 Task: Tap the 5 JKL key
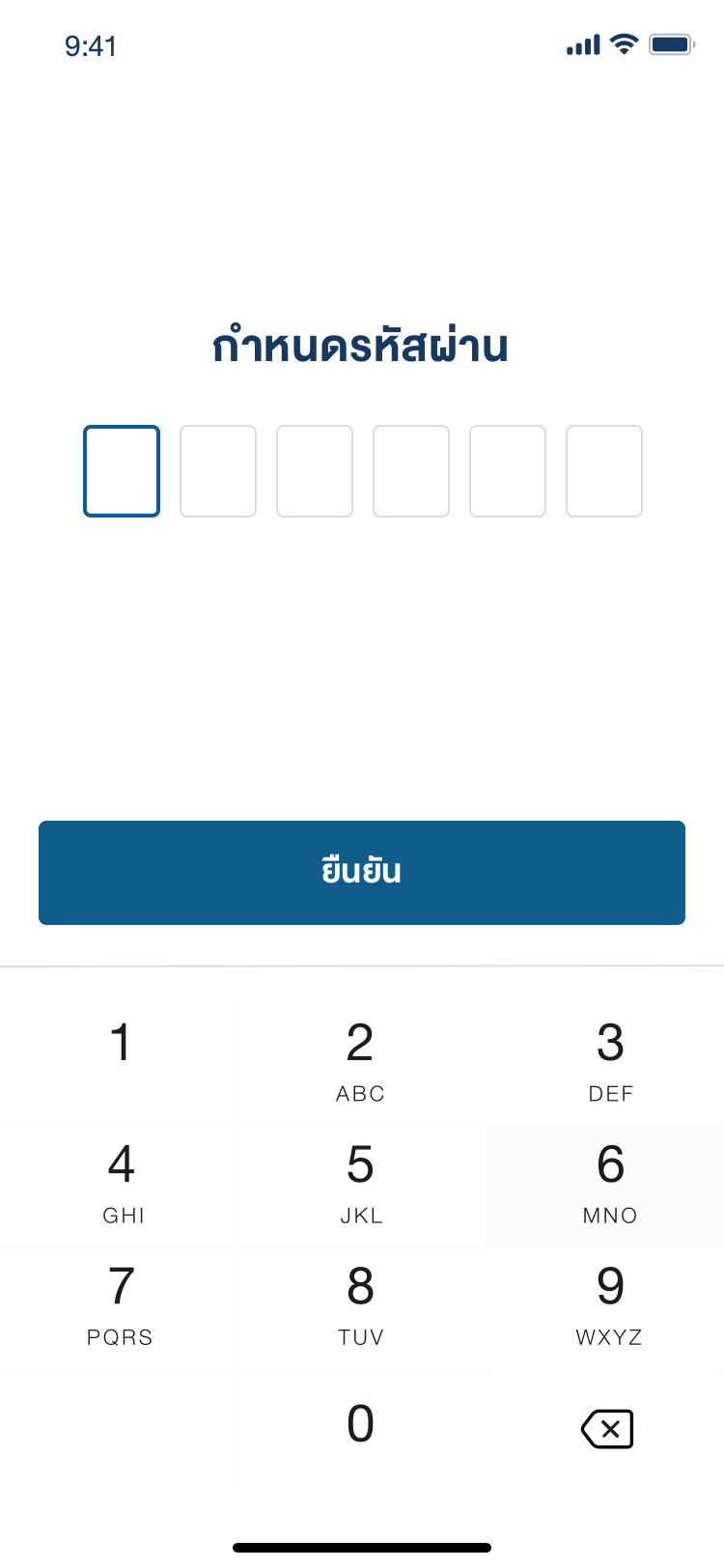click(361, 1184)
